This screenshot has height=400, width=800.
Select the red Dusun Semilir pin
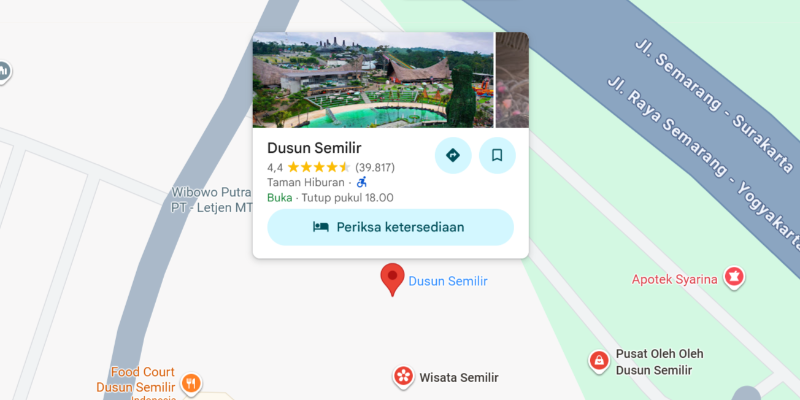coord(394,279)
